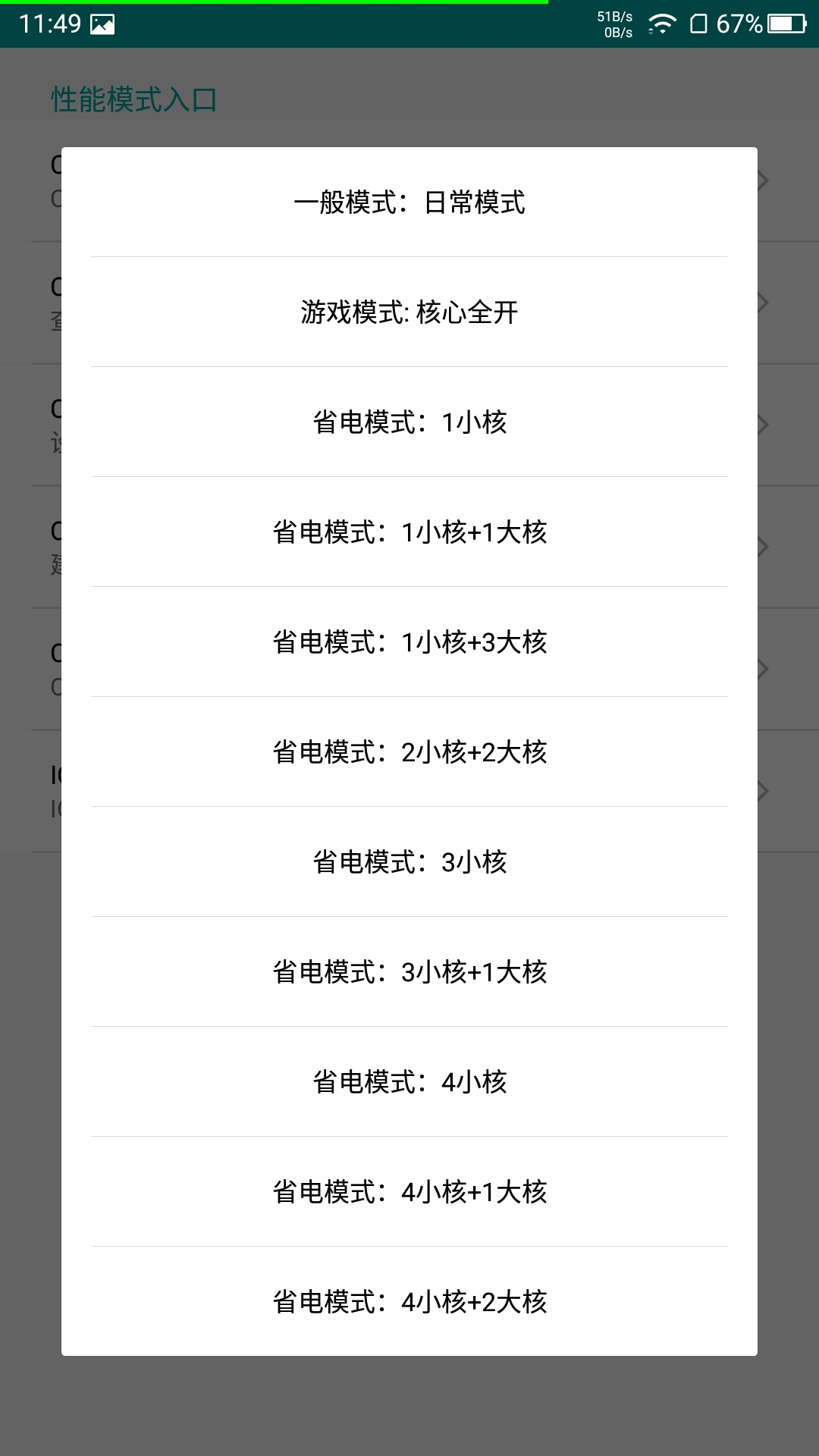The height and width of the screenshot is (1456, 819).
Task: Select 省电模式：1小核
Action: click(409, 422)
